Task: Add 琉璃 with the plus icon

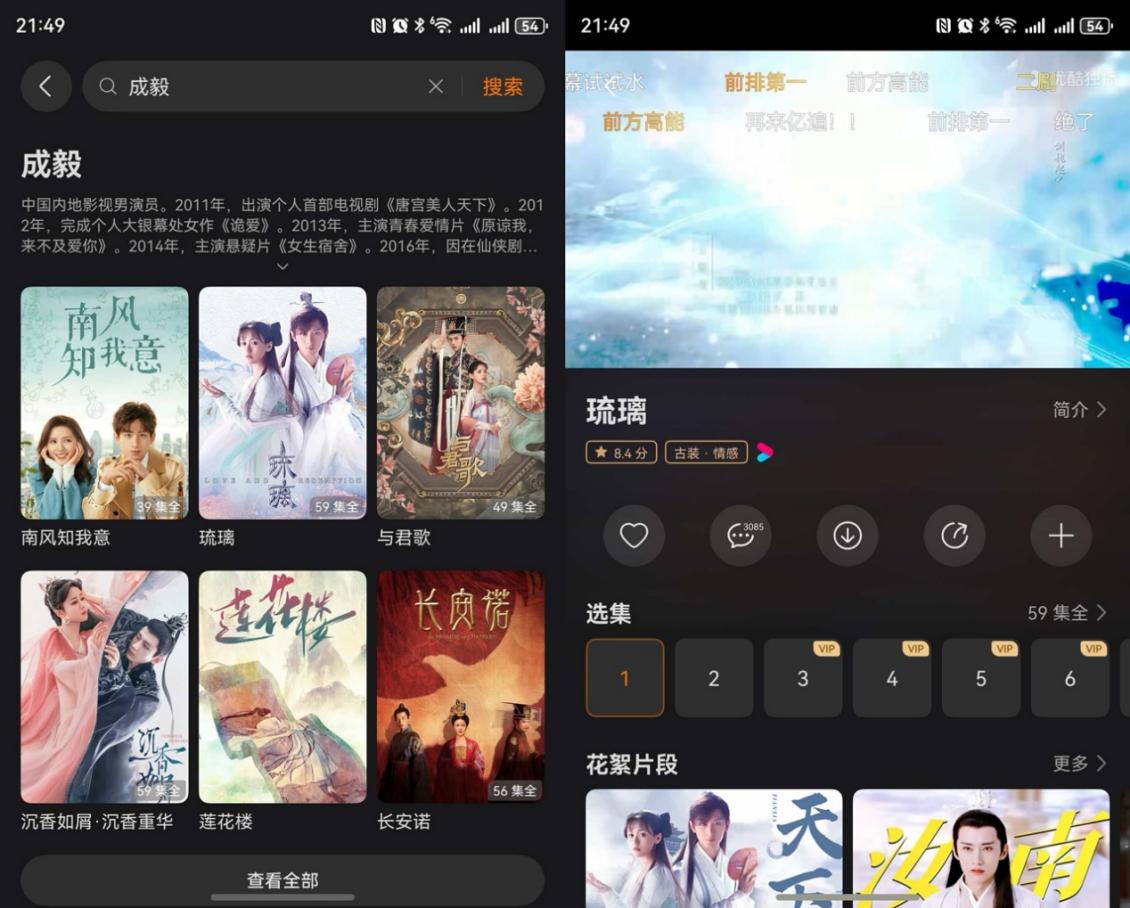Action: [1061, 536]
